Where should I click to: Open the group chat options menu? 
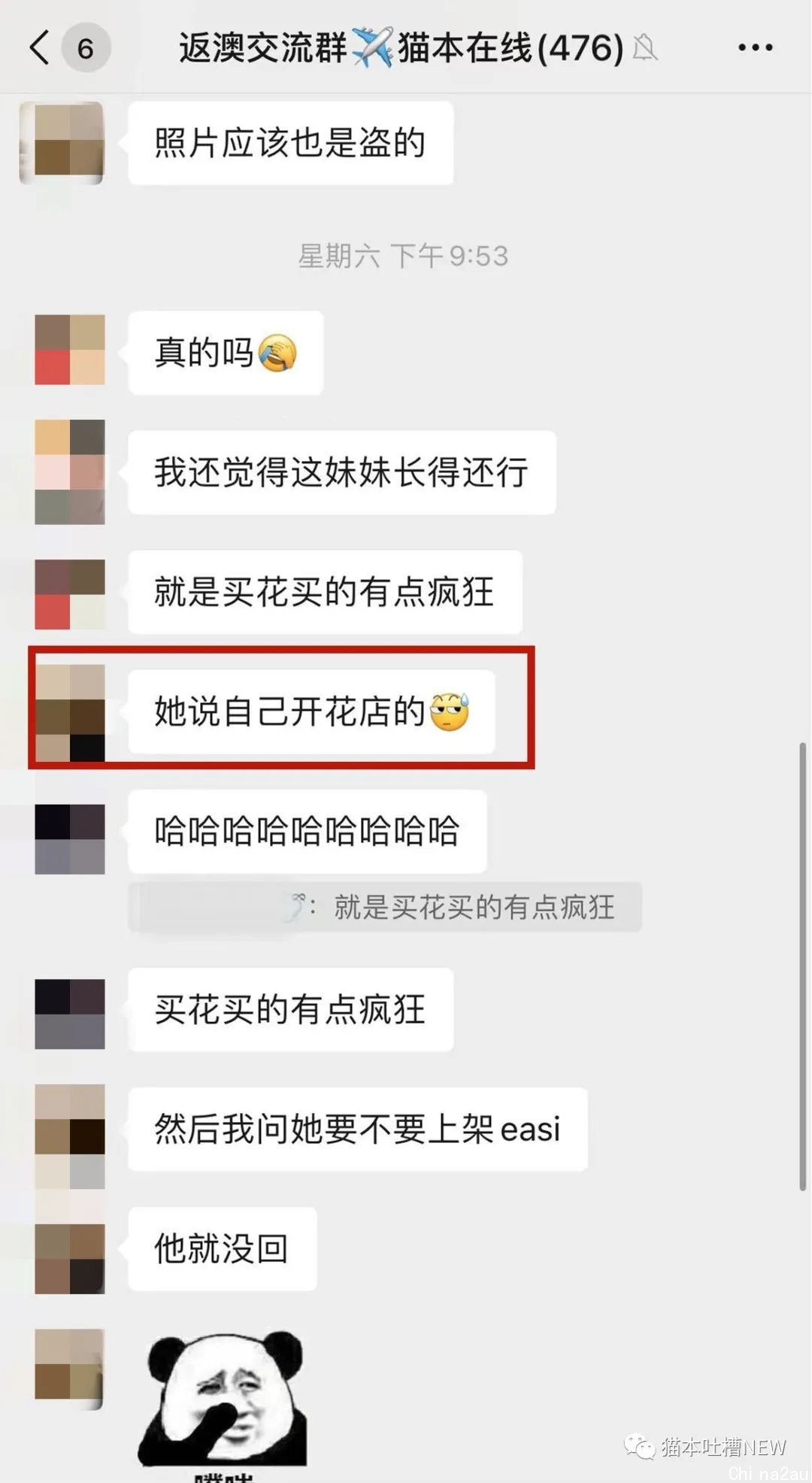point(755,48)
